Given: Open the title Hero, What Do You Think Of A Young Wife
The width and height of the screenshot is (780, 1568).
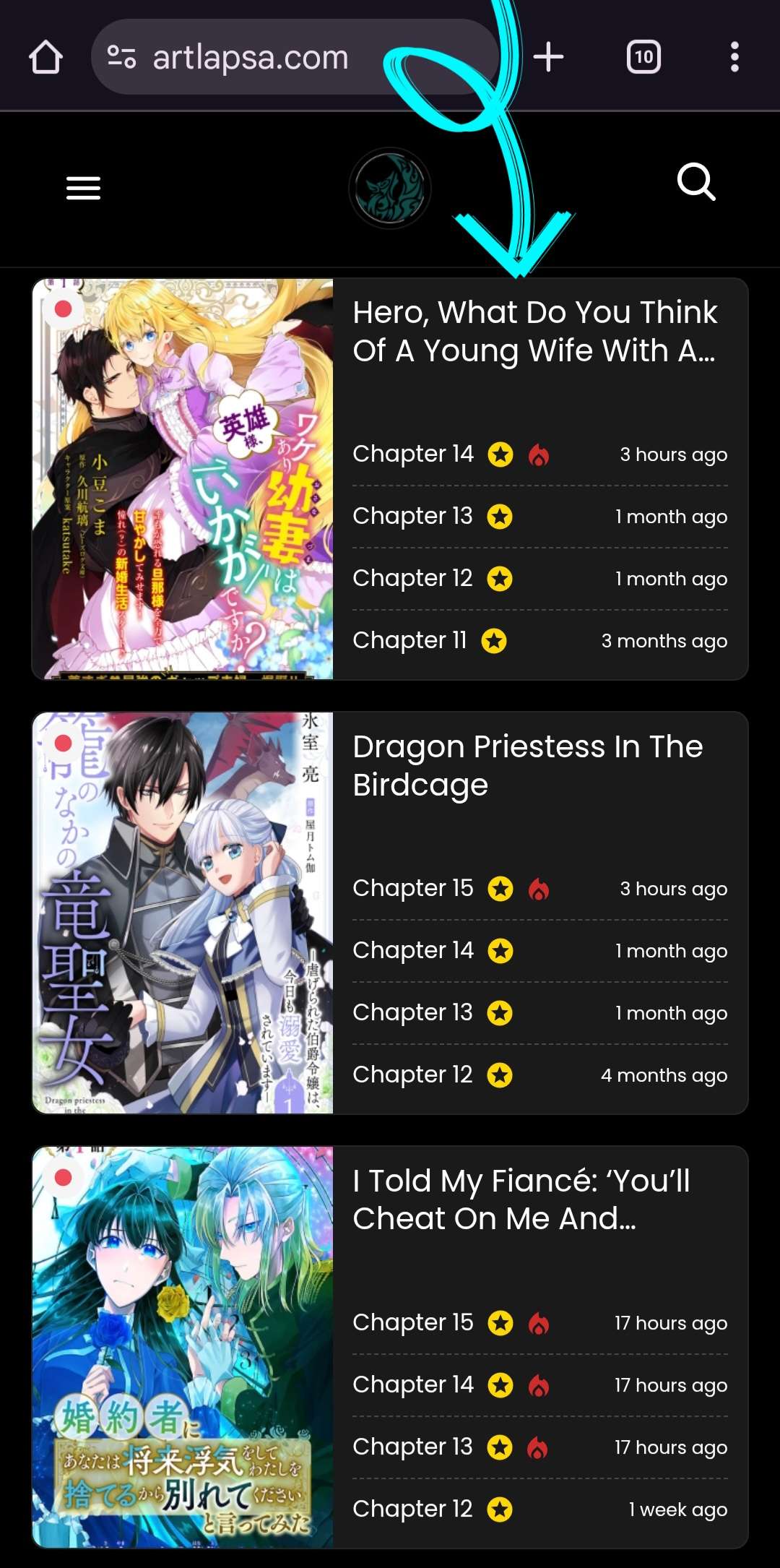Looking at the screenshot, I should click(x=535, y=331).
